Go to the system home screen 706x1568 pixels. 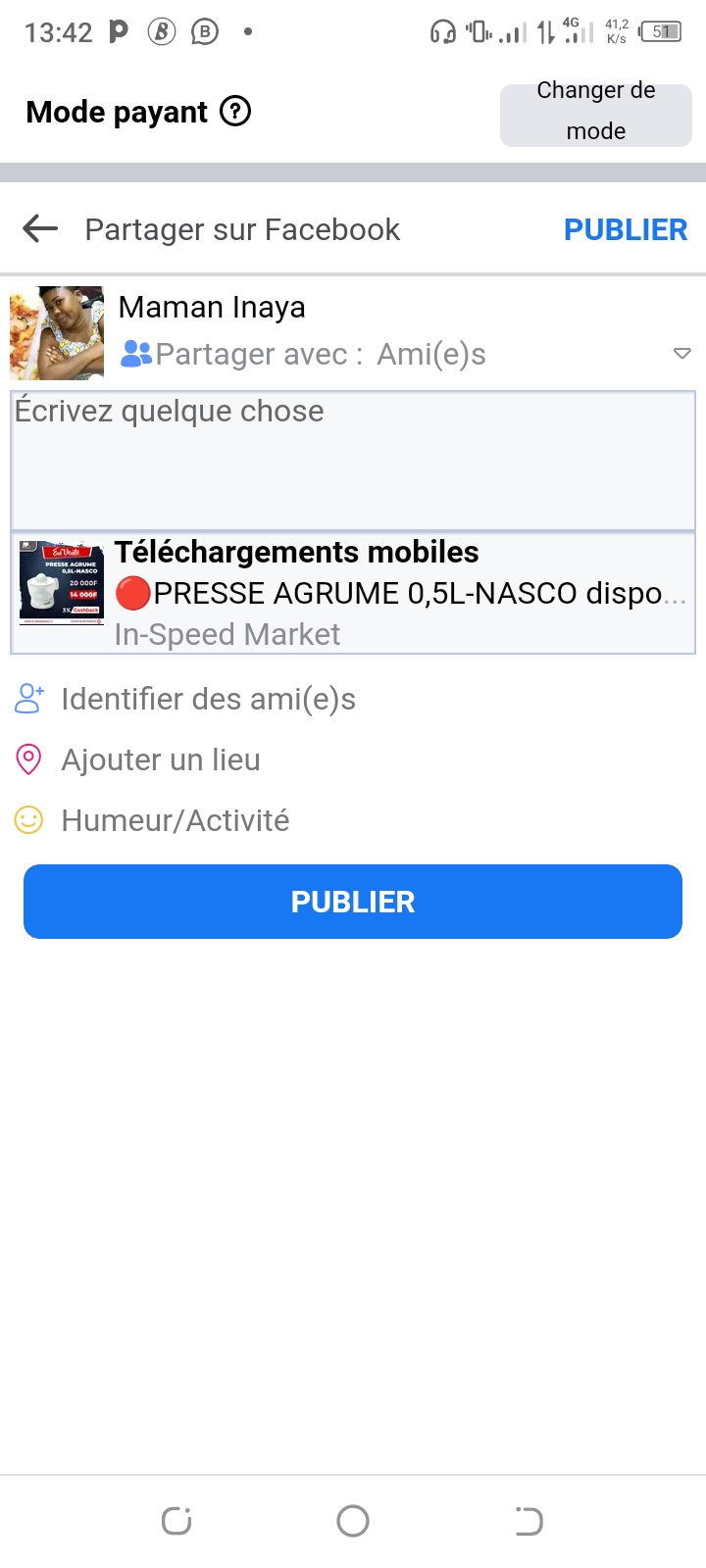[x=353, y=1521]
